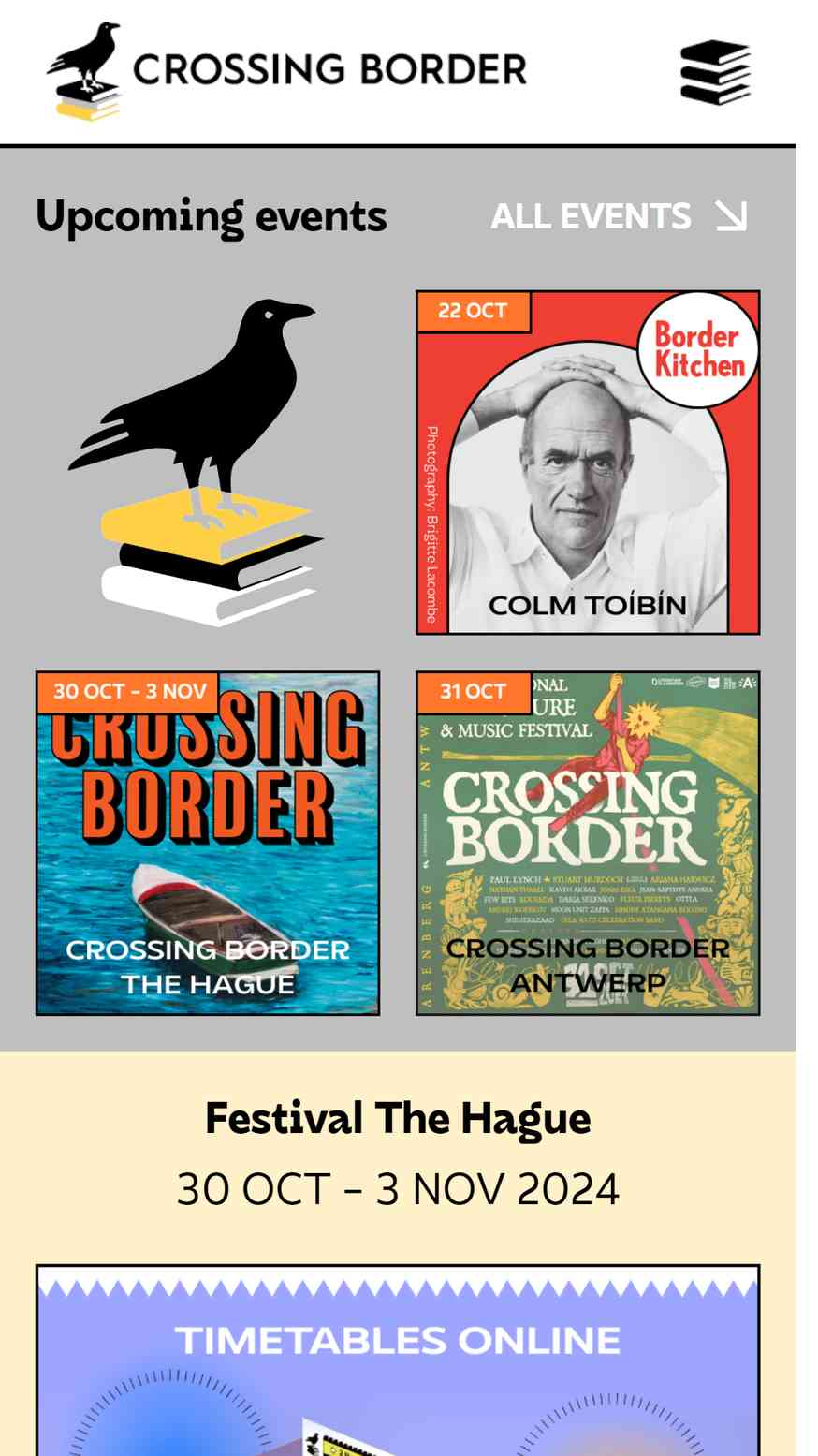The image size is (818, 1456).
Task: Open the Crossing Border Antwerp event card
Action: point(588,843)
